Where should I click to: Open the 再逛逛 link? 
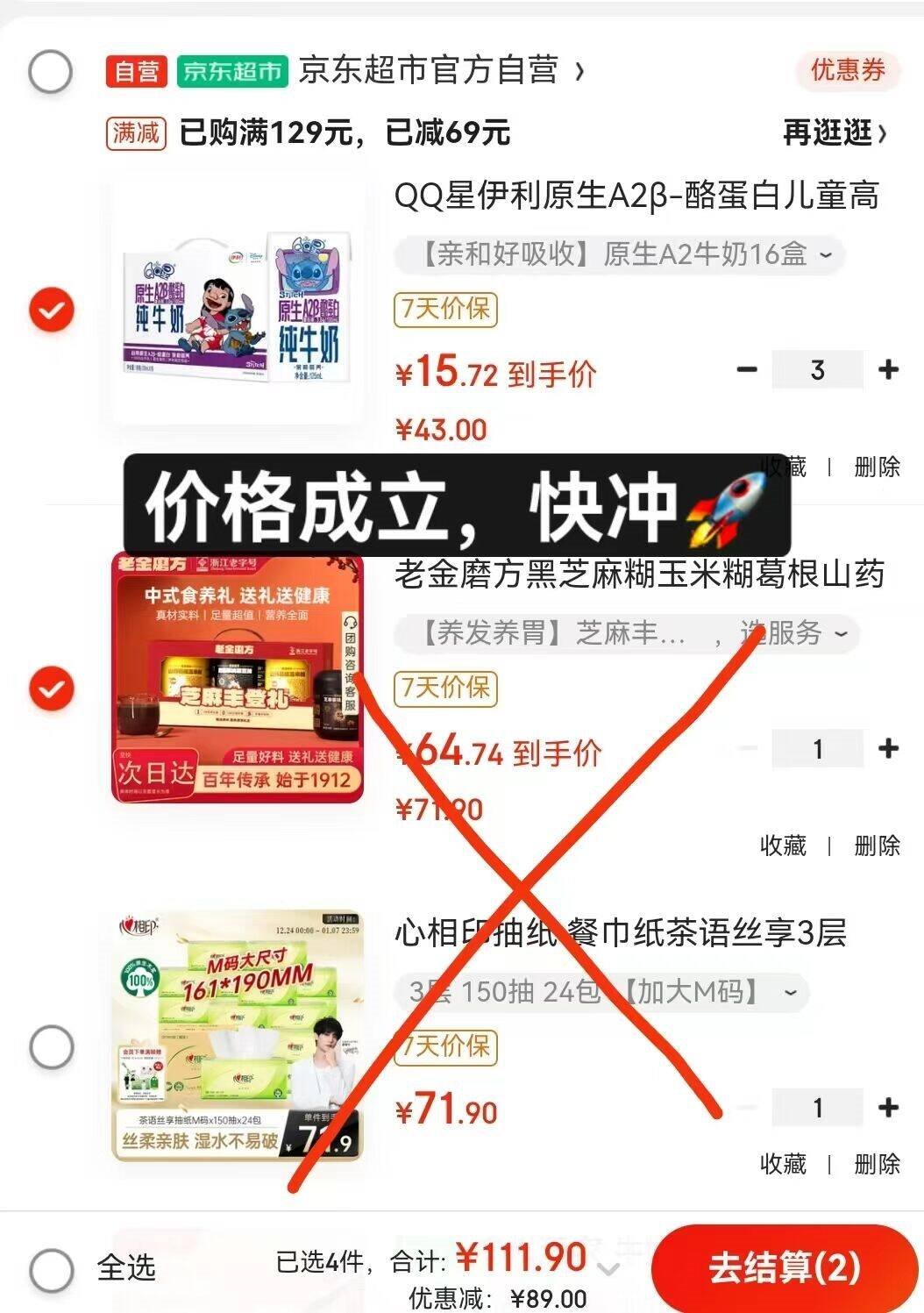click(x=834, y=133)
